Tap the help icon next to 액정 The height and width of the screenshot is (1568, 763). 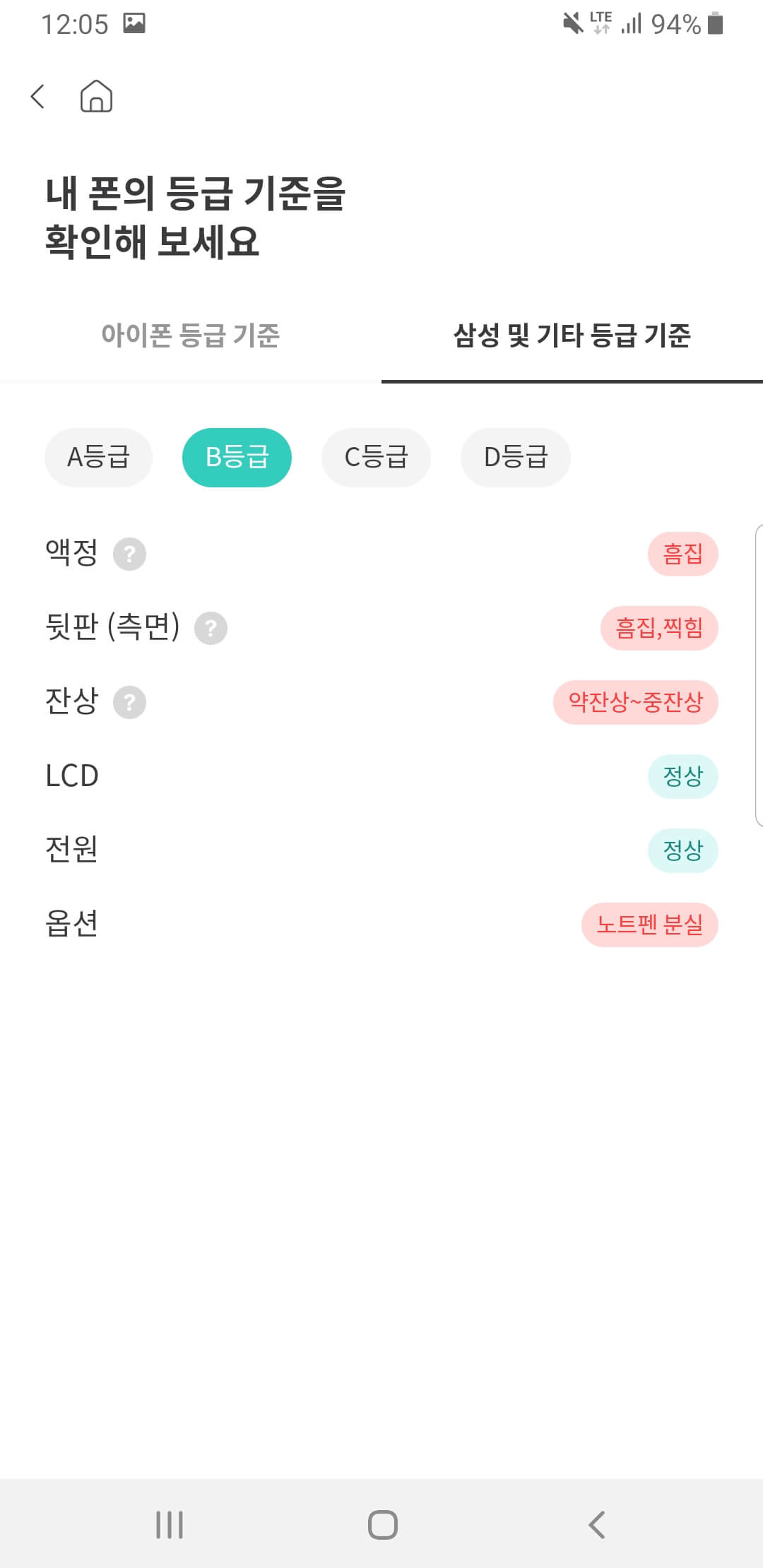131,555
